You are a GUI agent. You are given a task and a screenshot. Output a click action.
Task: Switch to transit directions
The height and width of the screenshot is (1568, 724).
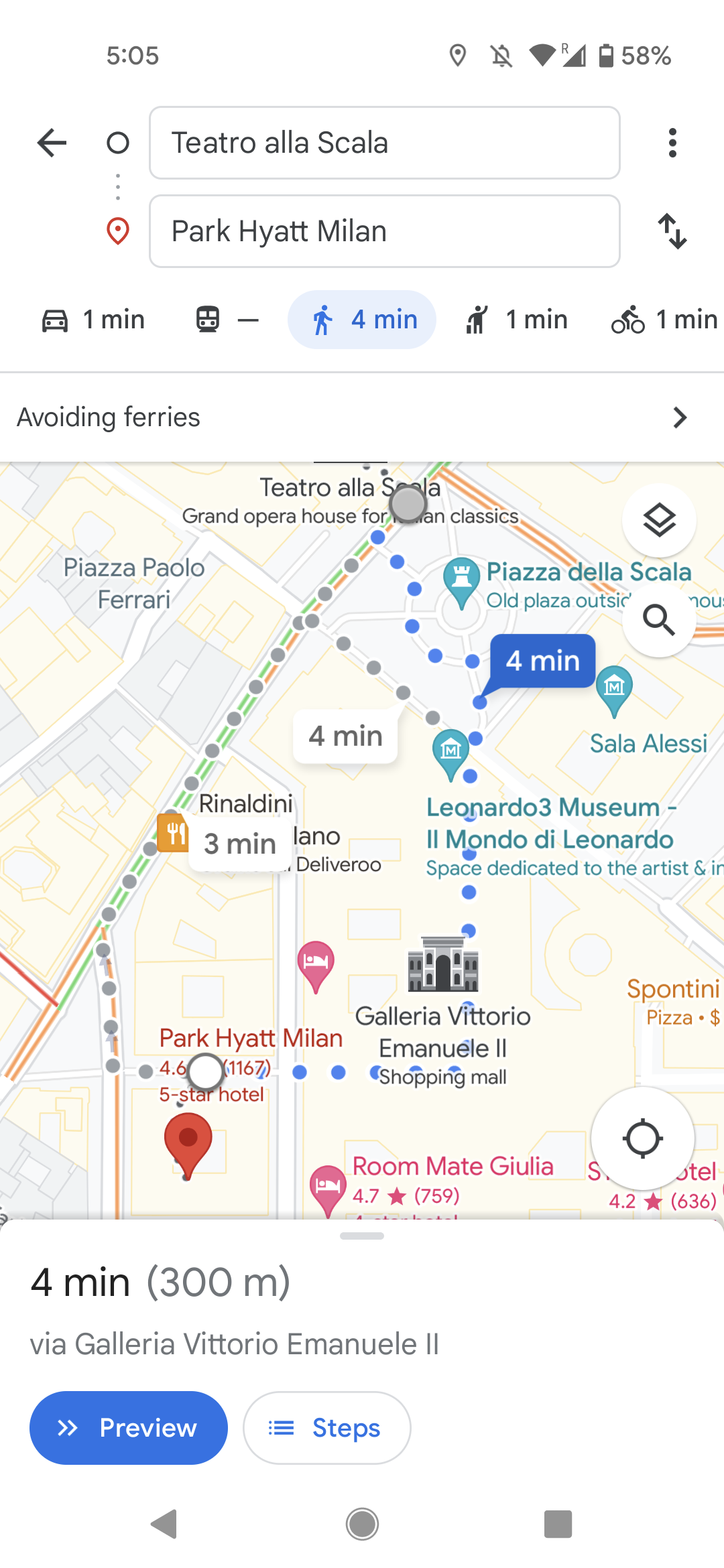point(227,320)
